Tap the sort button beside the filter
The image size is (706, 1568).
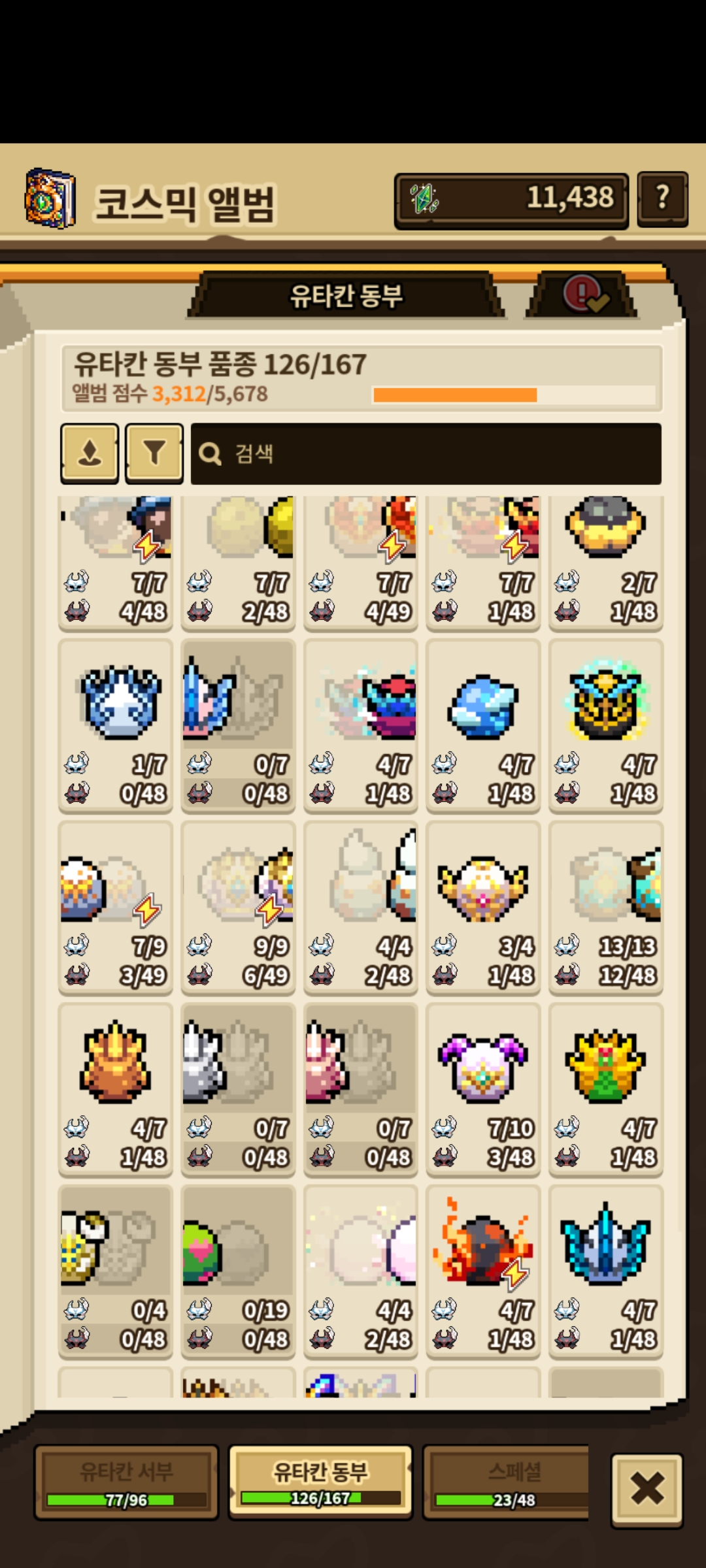pyautogui.click(x=90, y=453)
